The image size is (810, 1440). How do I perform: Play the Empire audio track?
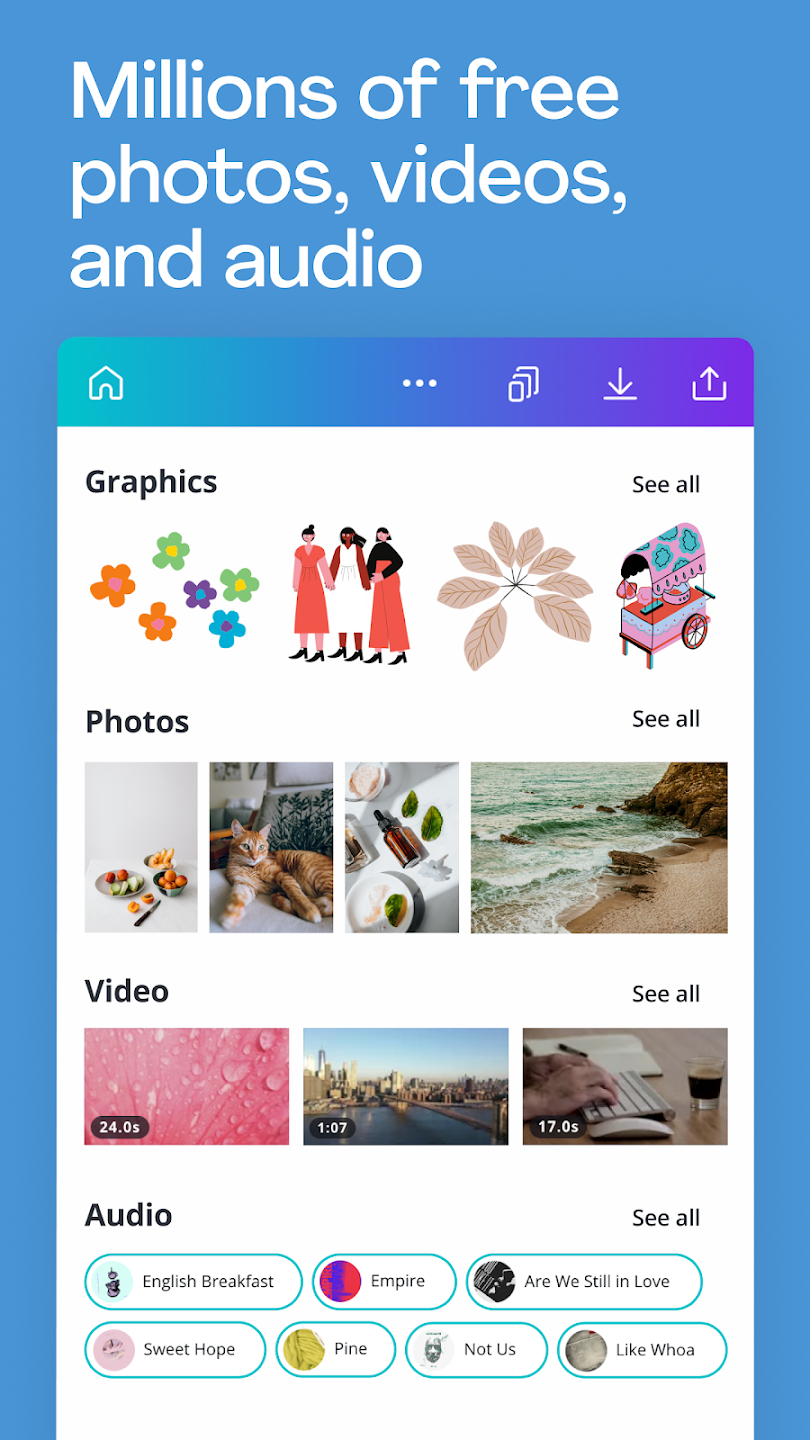coord(383,1281)
